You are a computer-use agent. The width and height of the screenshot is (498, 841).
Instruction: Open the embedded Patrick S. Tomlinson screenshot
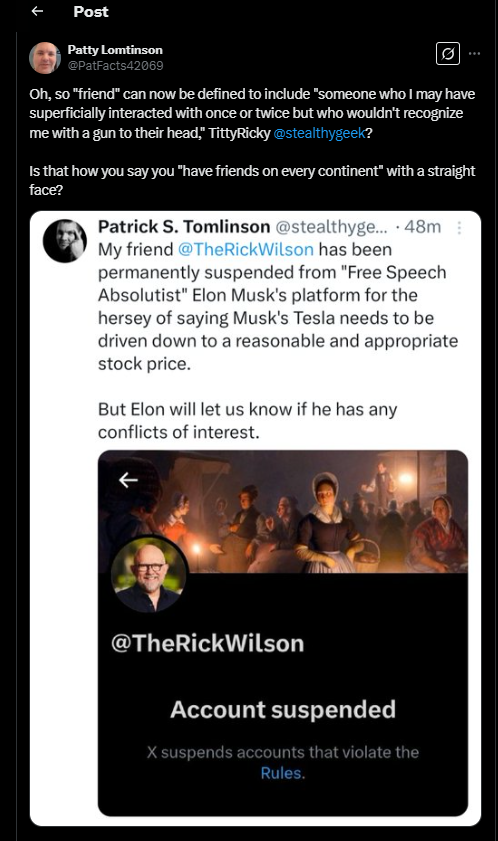point(255,519)
